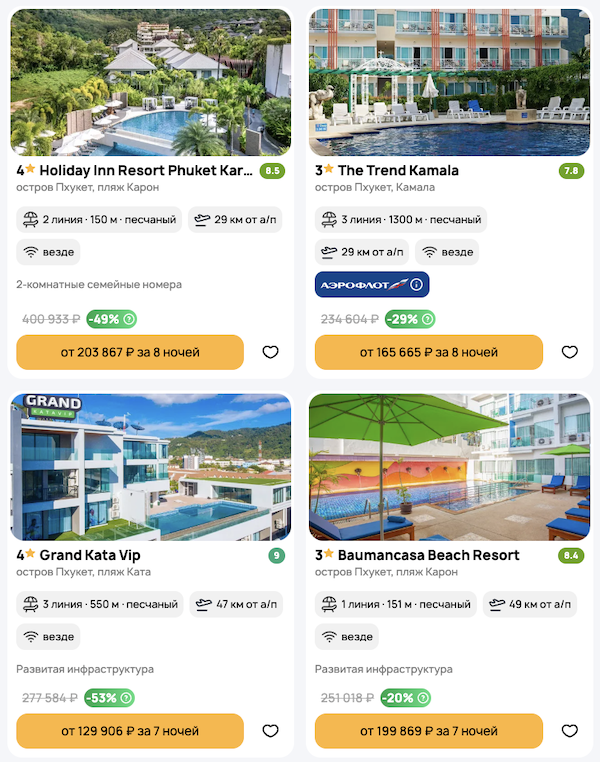Show info about the Аэрофлот badge
The height and width of the screenshot is (762, 600).
click(417, 285)
